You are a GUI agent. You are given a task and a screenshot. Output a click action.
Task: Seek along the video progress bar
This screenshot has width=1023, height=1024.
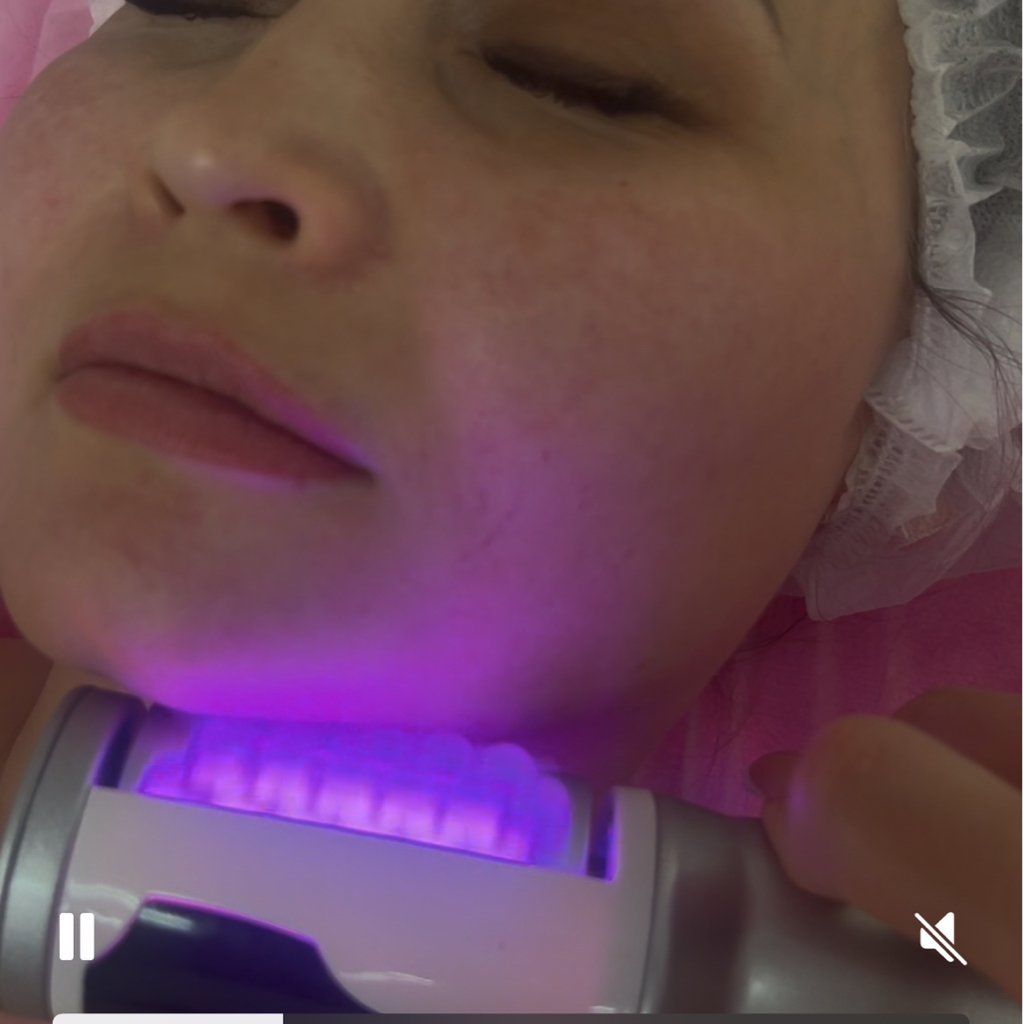click(x=510, y=1018)
